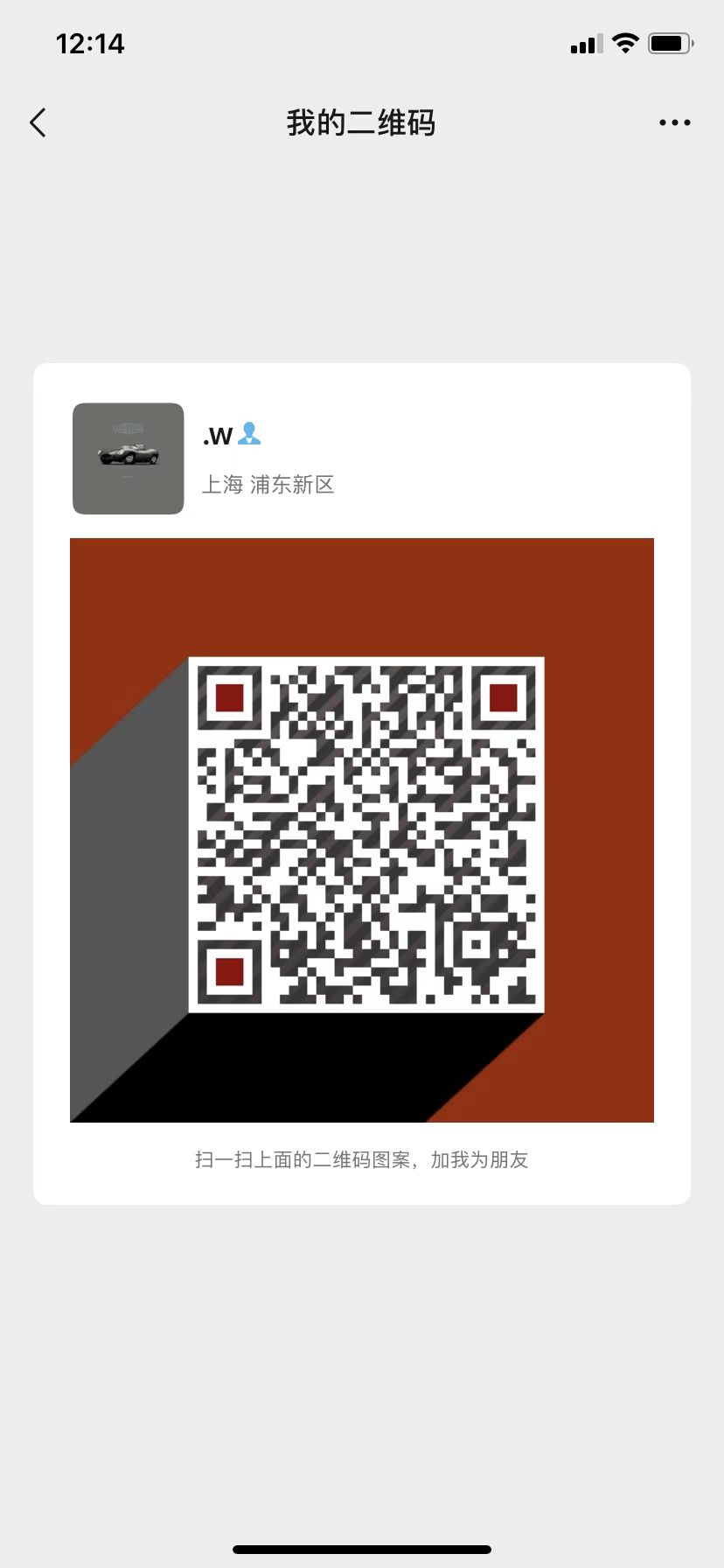Go back with the top-left arrow
Screen dimensions: 724x1568
[38, 122]
